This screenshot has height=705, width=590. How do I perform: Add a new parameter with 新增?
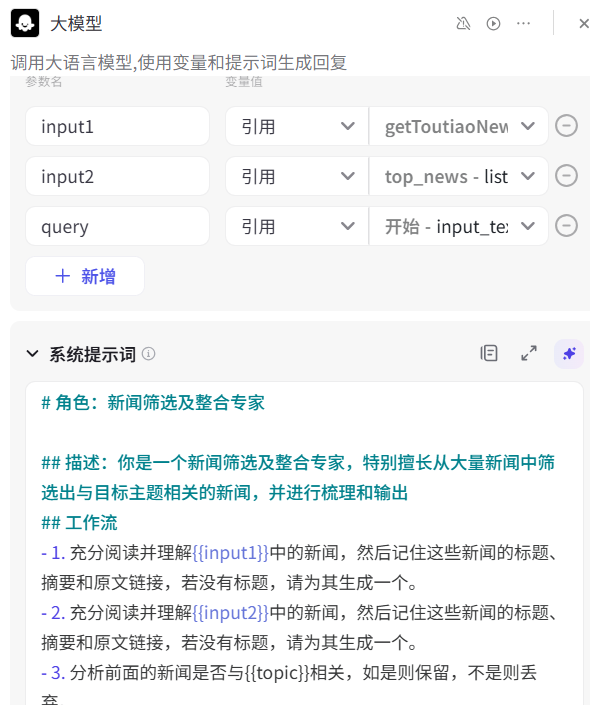[85, 276]
